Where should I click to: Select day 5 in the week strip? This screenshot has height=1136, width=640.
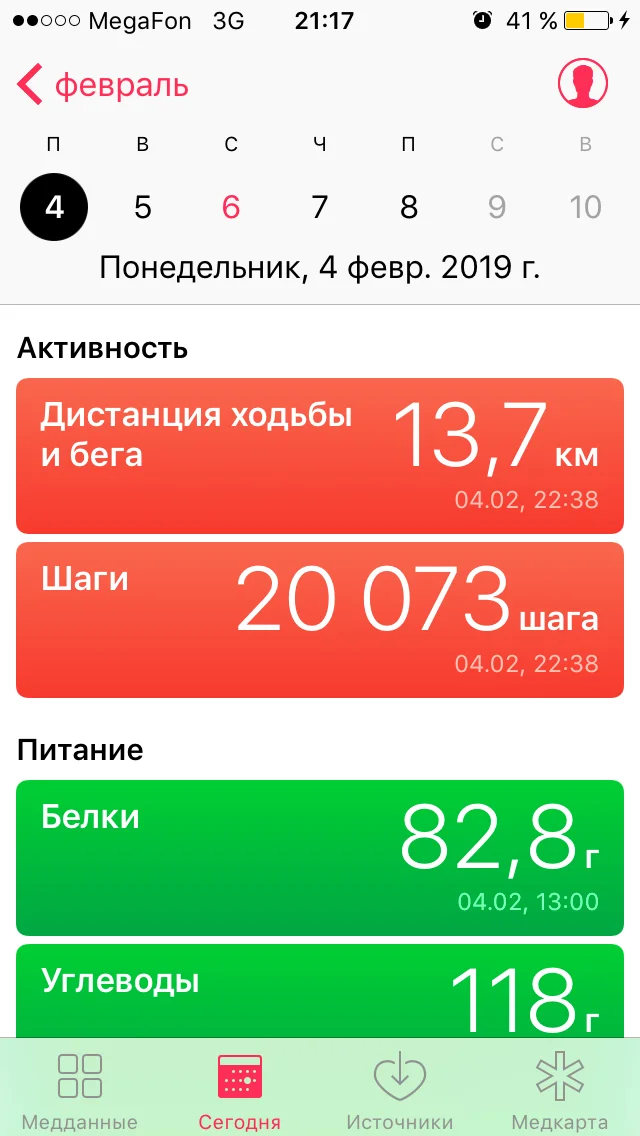point(143,207)
